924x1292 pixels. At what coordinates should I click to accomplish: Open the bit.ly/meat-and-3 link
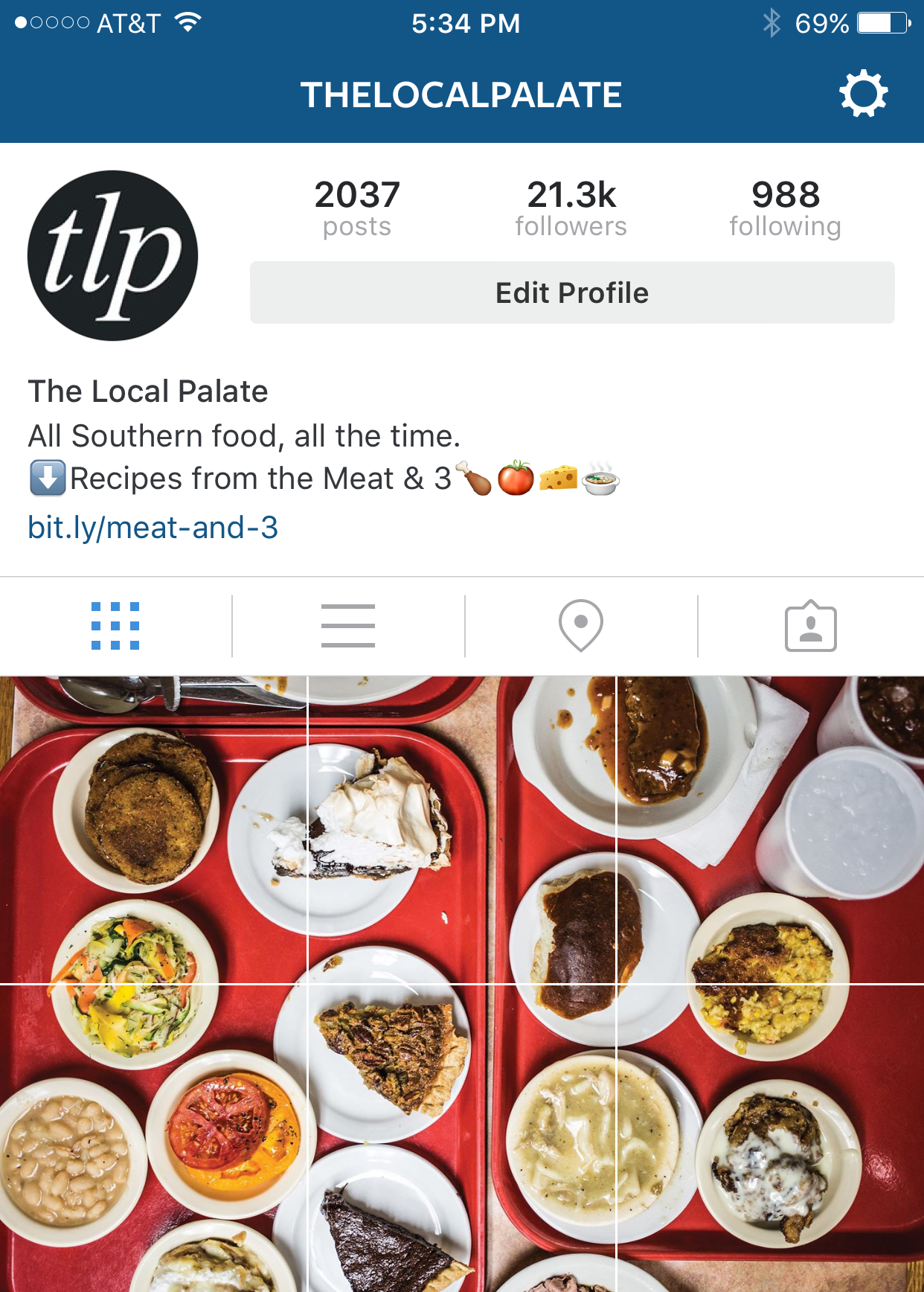pos(153,528)
